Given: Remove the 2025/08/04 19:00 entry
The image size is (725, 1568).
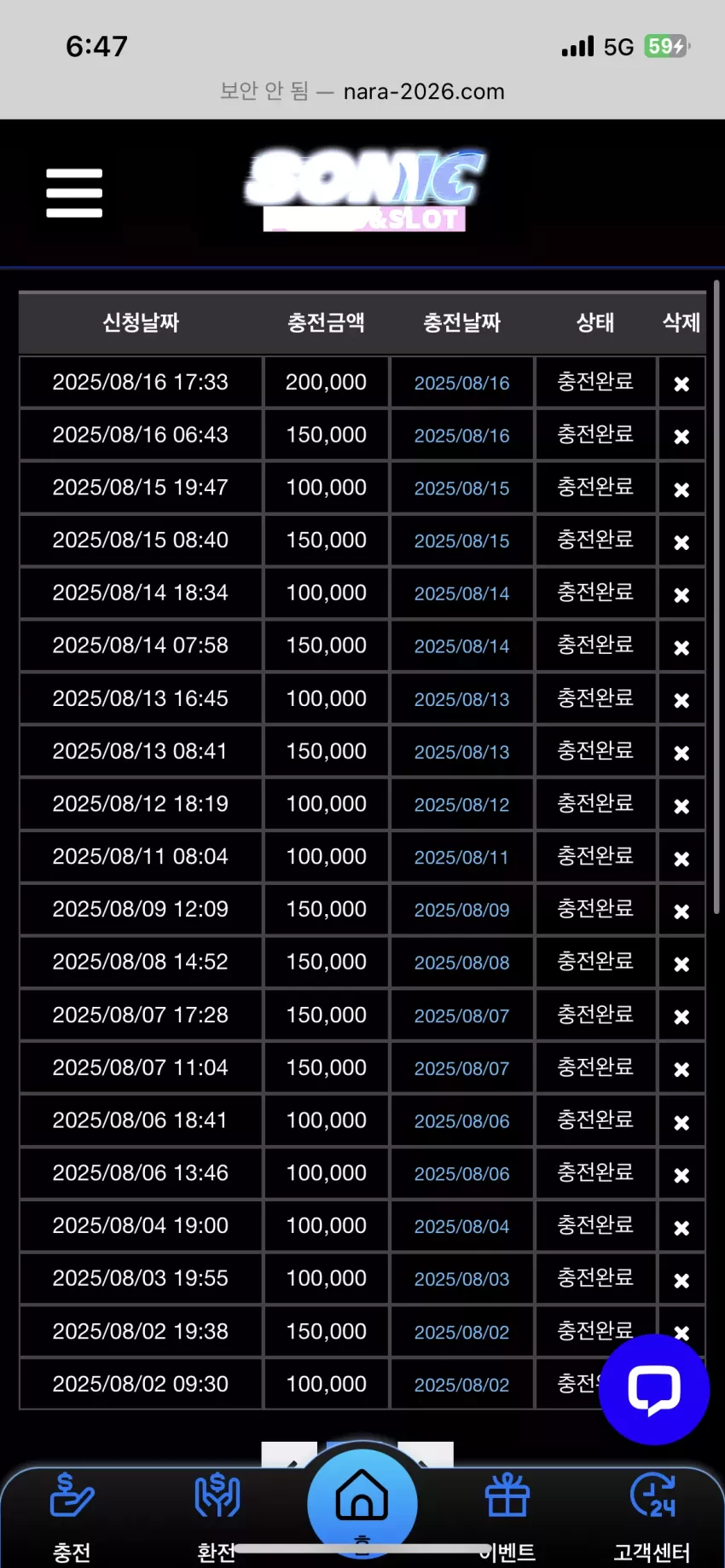Looking at the screenshot, I should coord(681,1228).
